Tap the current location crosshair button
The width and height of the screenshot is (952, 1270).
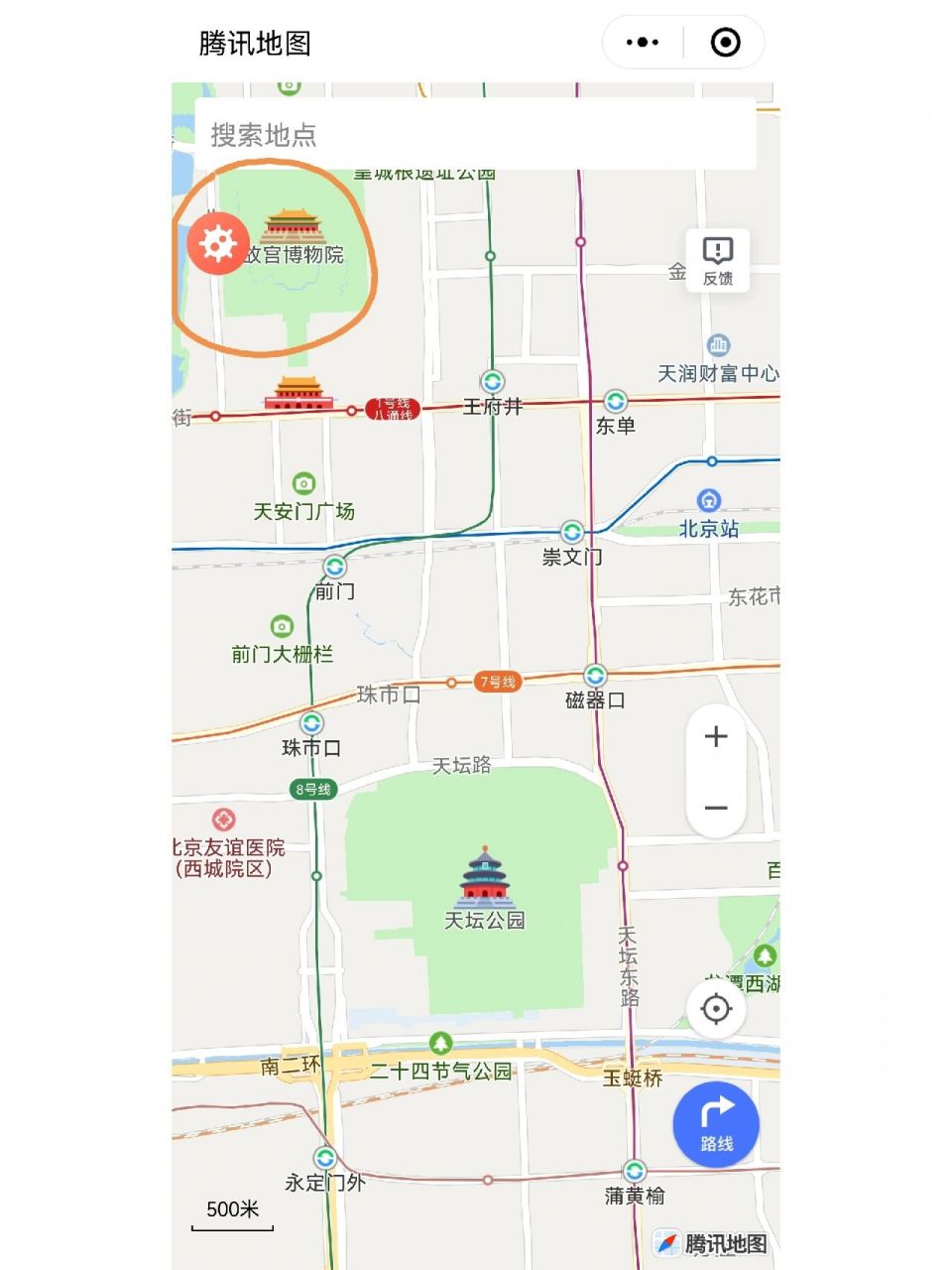click(x=716, y=1009)
